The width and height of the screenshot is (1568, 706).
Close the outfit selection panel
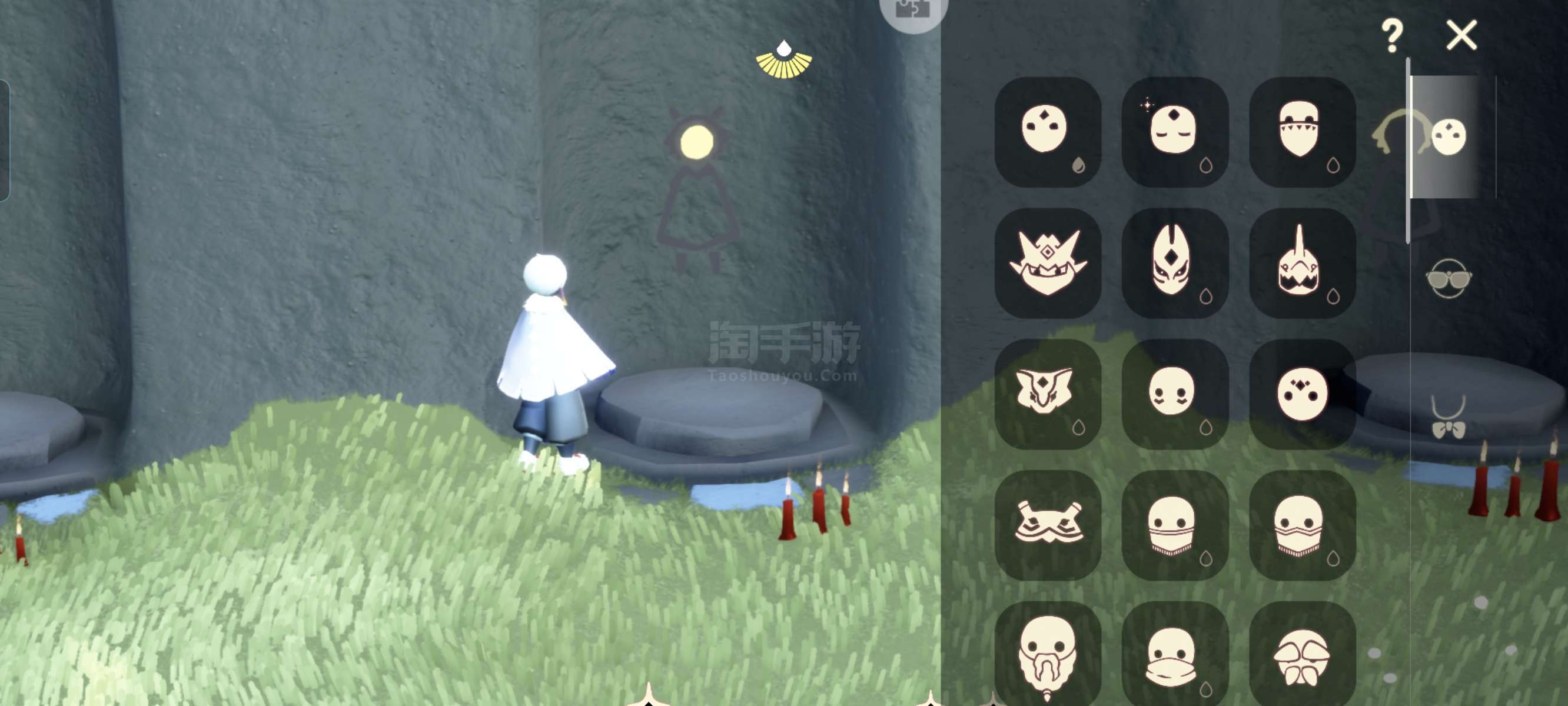tap(1461, 35)
